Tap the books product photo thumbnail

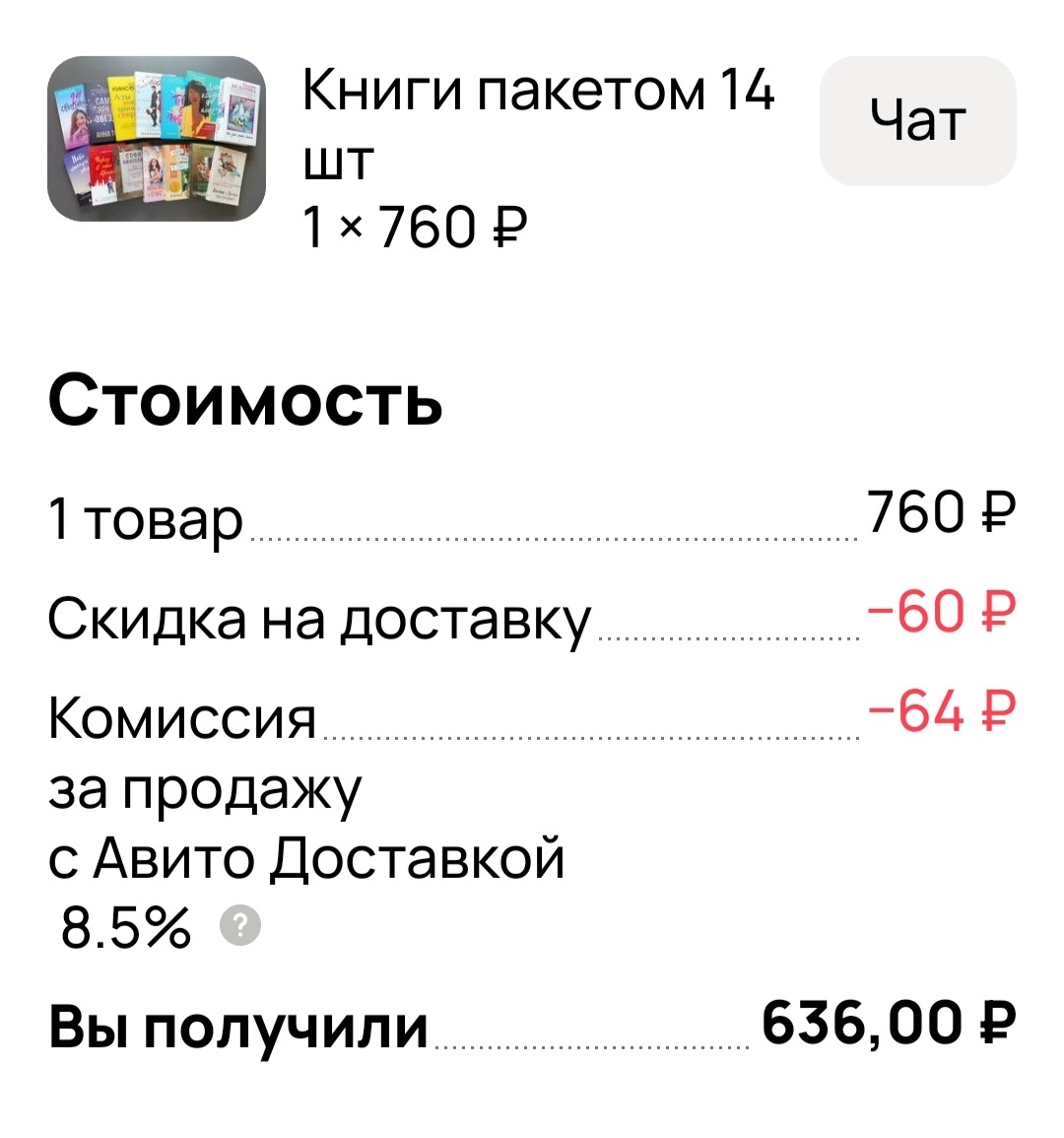click(156, 133)
